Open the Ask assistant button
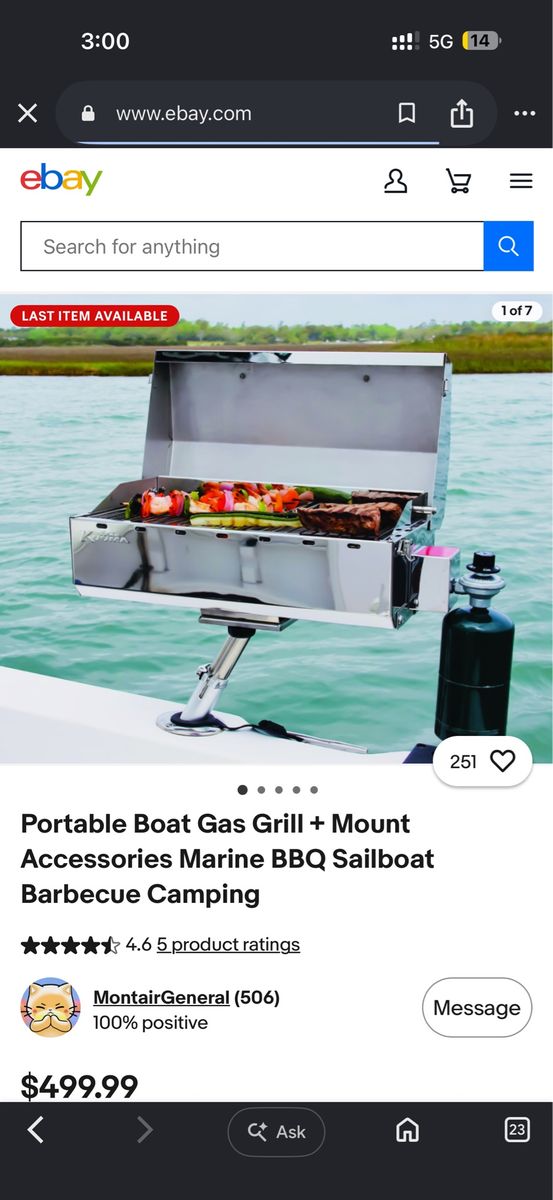 pos(276,1131)
